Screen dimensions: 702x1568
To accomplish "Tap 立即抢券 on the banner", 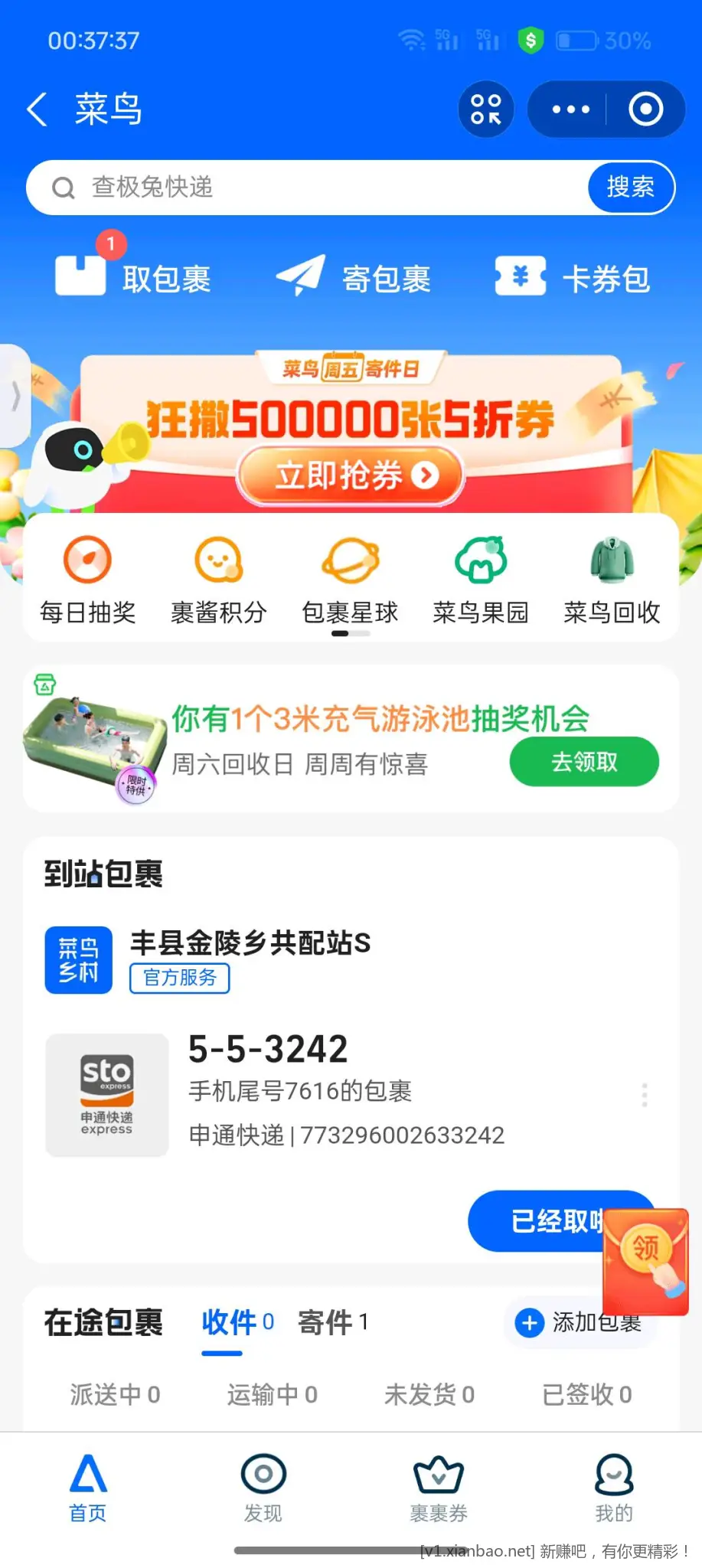I will click(351, 475).
